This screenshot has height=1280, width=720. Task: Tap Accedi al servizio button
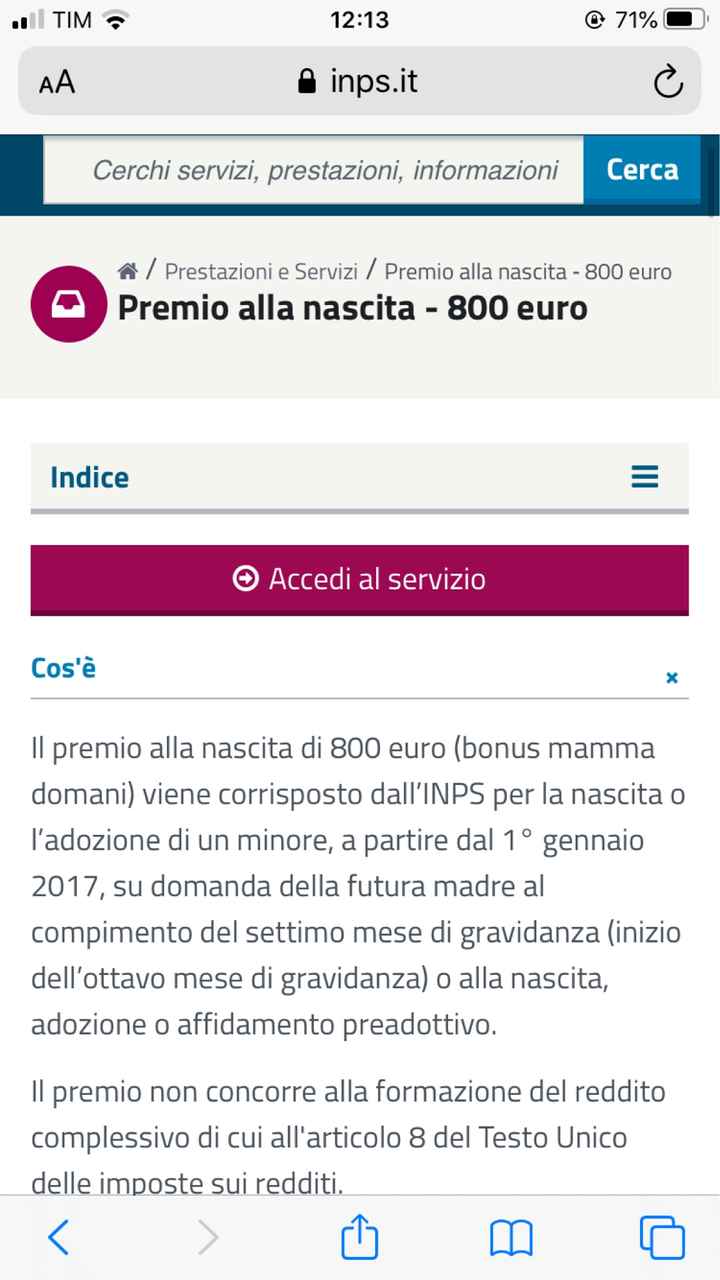tap(360, 579)
